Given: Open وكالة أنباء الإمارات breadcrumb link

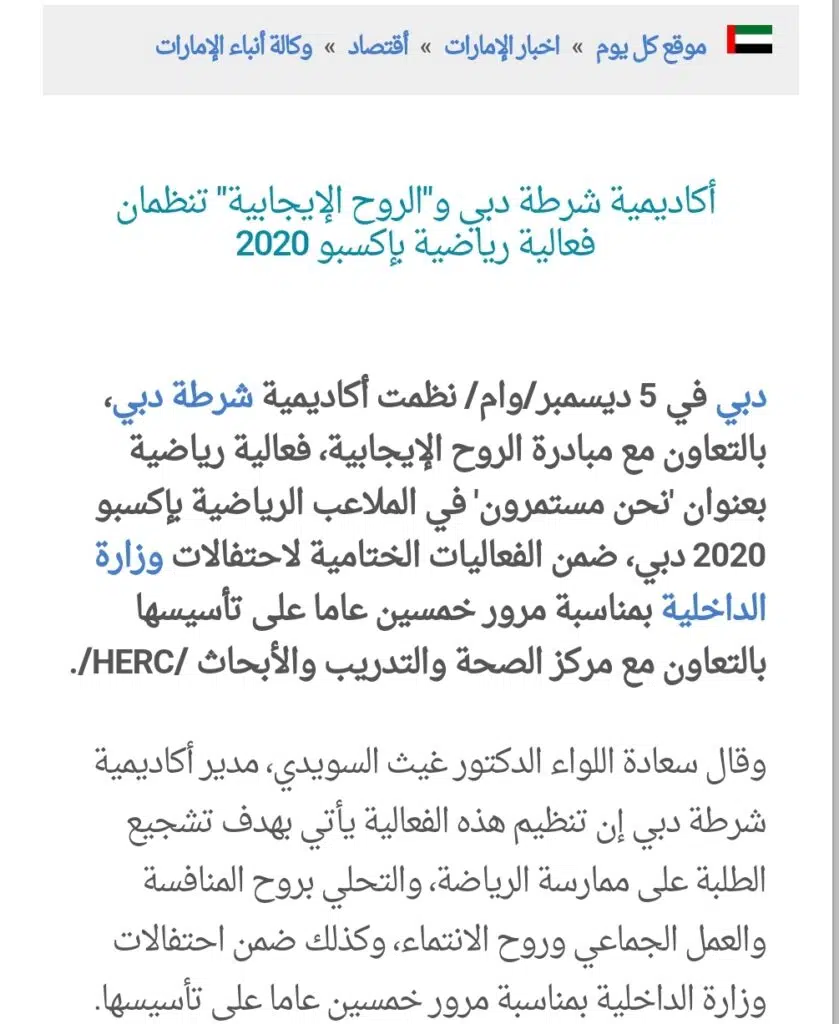Looking at the screenshot, I should click(234, 46).
